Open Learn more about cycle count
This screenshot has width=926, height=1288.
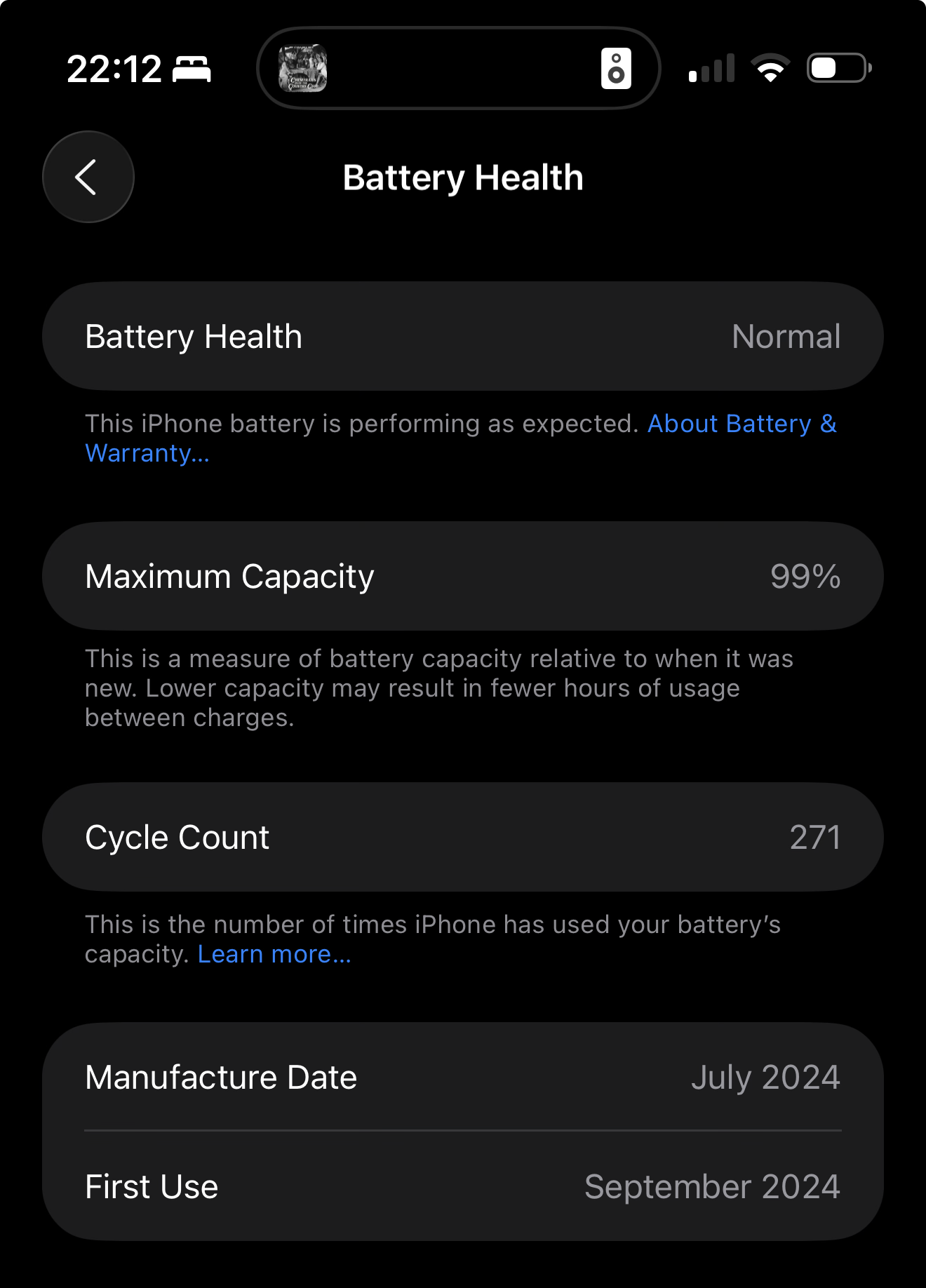pyautogui.click(x=274, y=954)
